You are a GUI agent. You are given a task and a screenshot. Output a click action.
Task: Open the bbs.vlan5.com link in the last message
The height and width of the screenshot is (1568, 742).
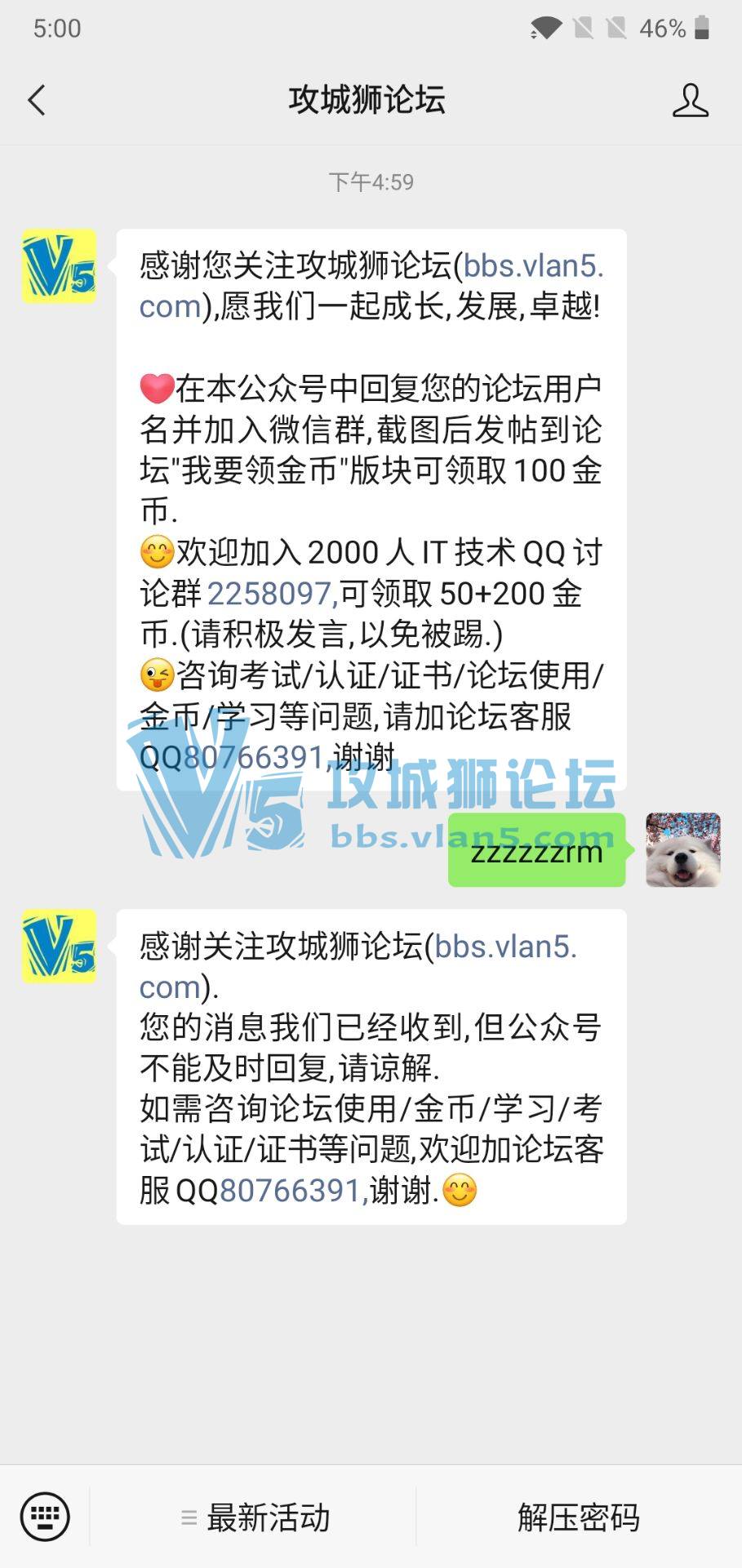click(x=504, y=947)
